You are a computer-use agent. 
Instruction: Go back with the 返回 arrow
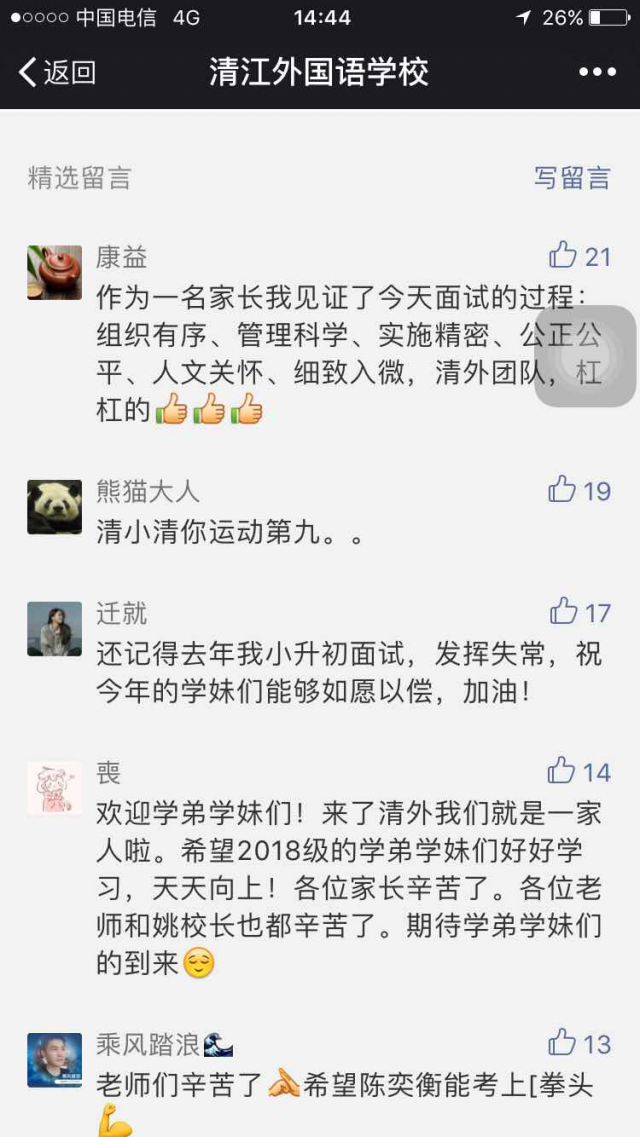[56, 72]
